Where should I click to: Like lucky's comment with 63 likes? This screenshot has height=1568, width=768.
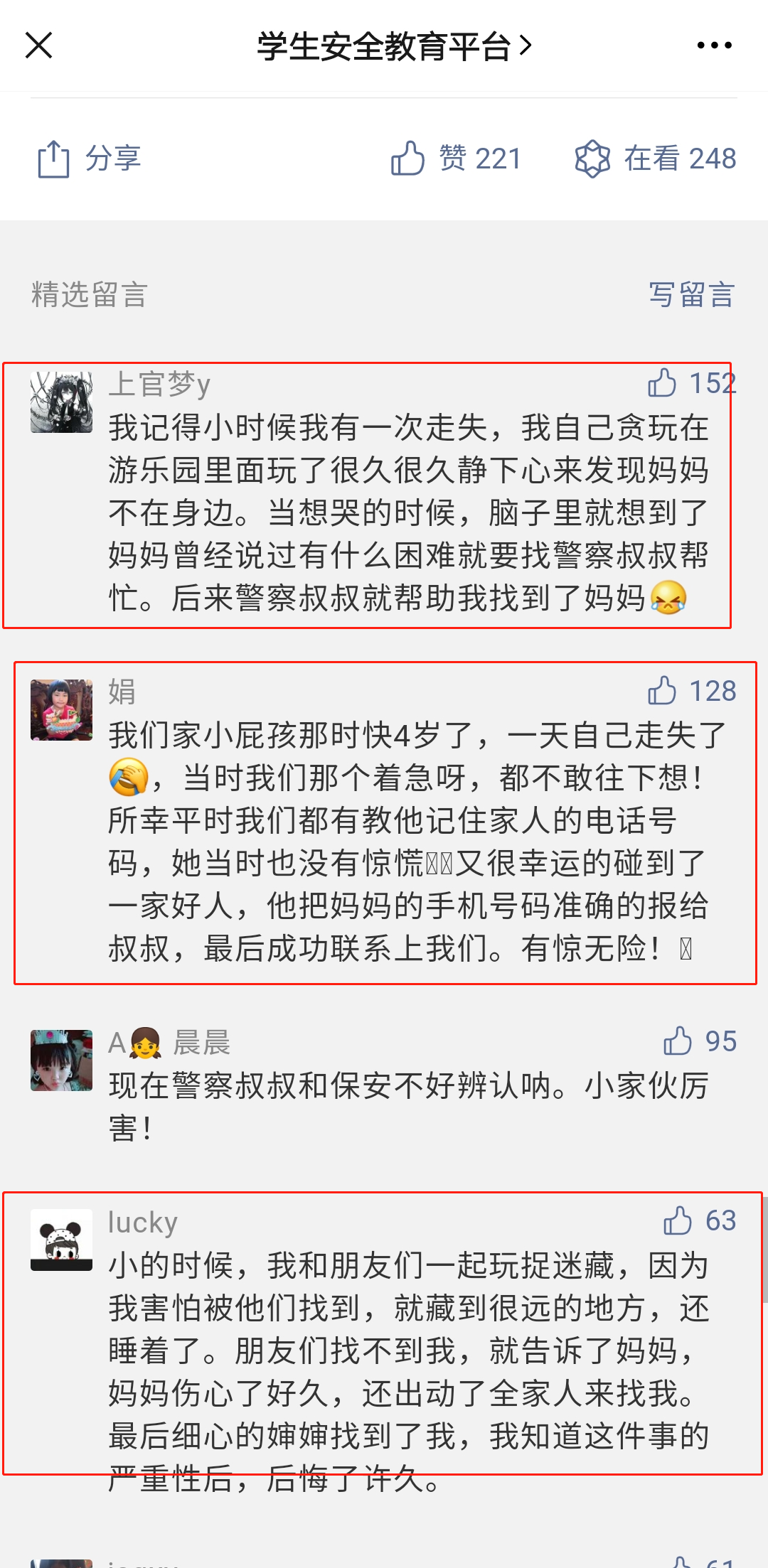click(678, 1221)
